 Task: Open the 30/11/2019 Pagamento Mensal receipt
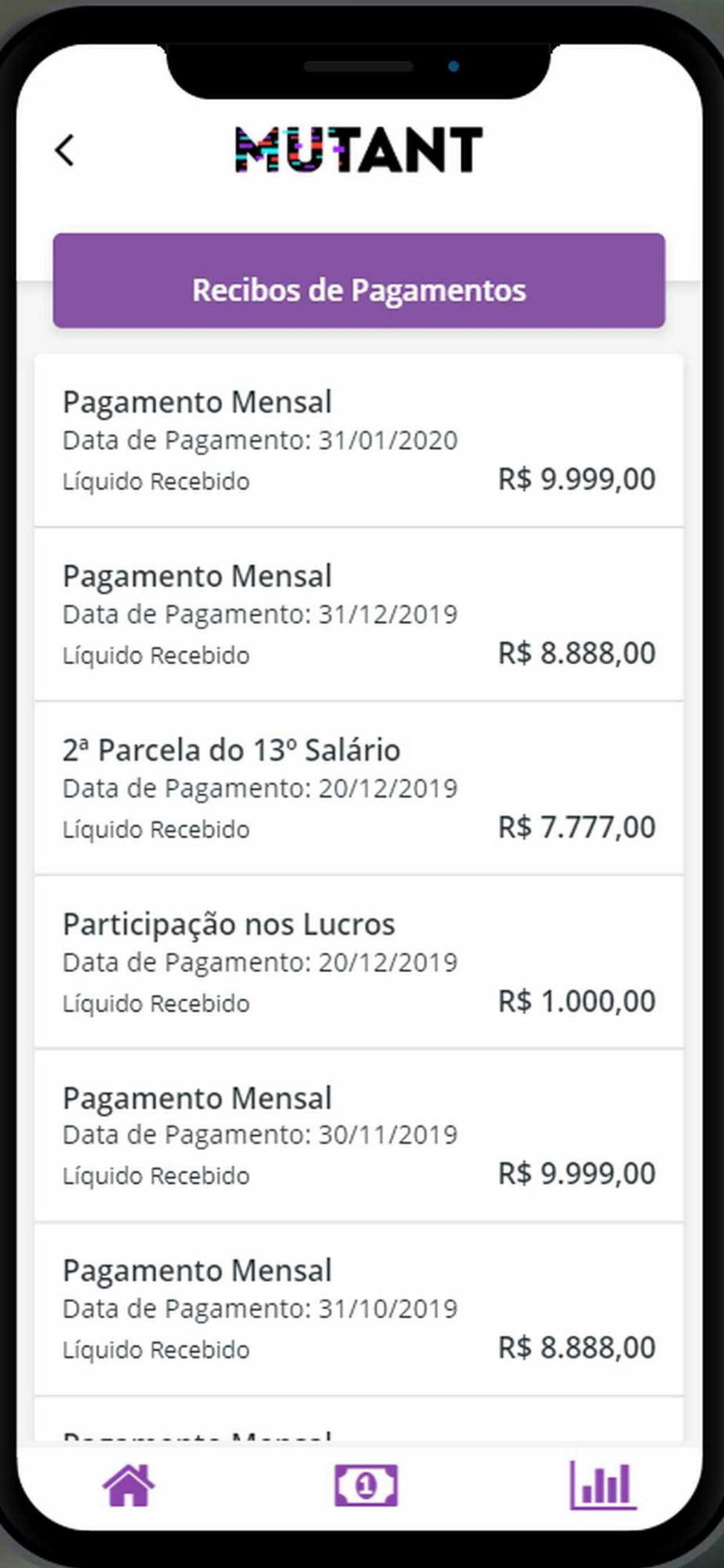tap(359, 1136)
